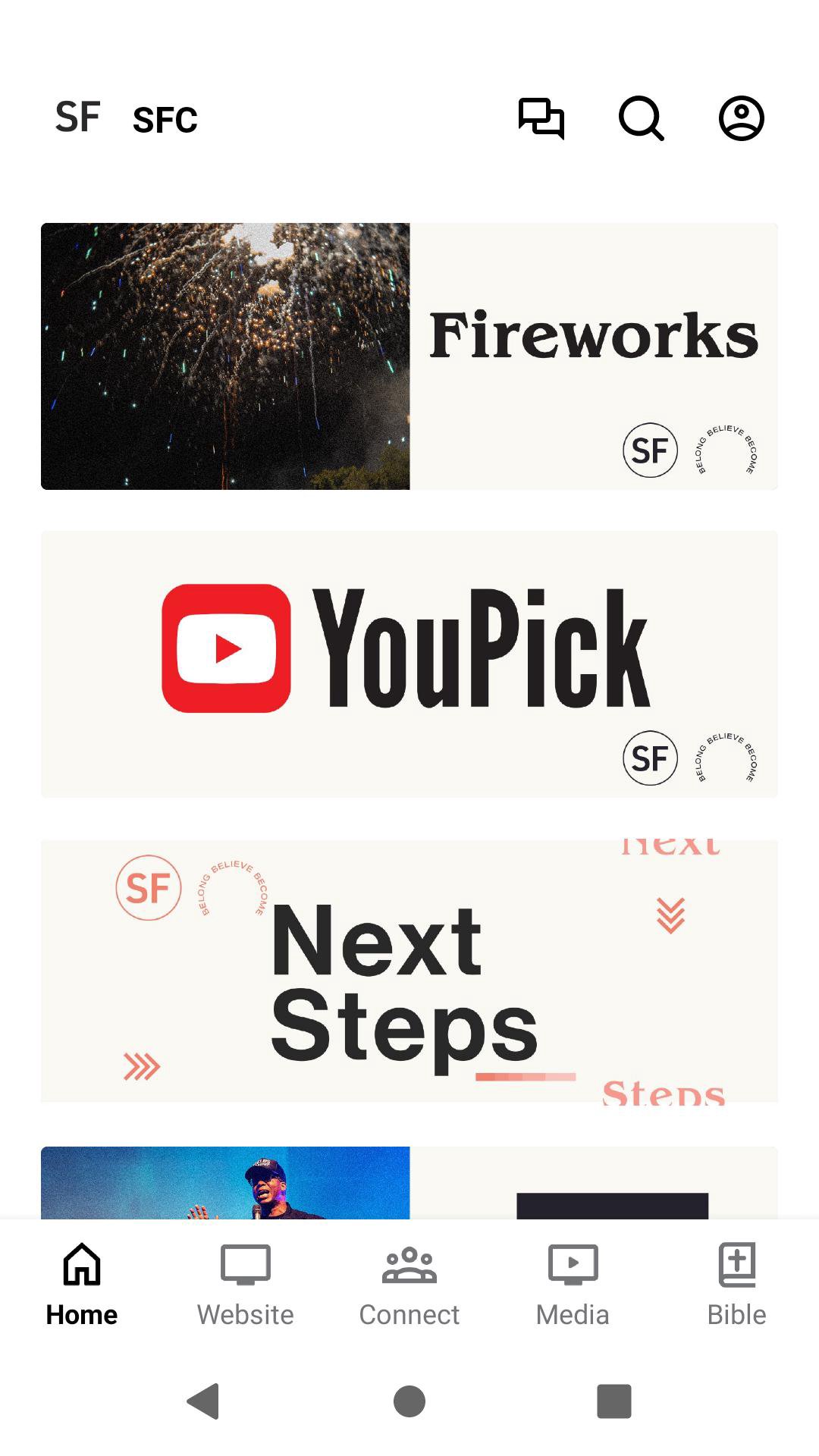Open the messages chat icon

pyautogui.click(x=541, y=118)
